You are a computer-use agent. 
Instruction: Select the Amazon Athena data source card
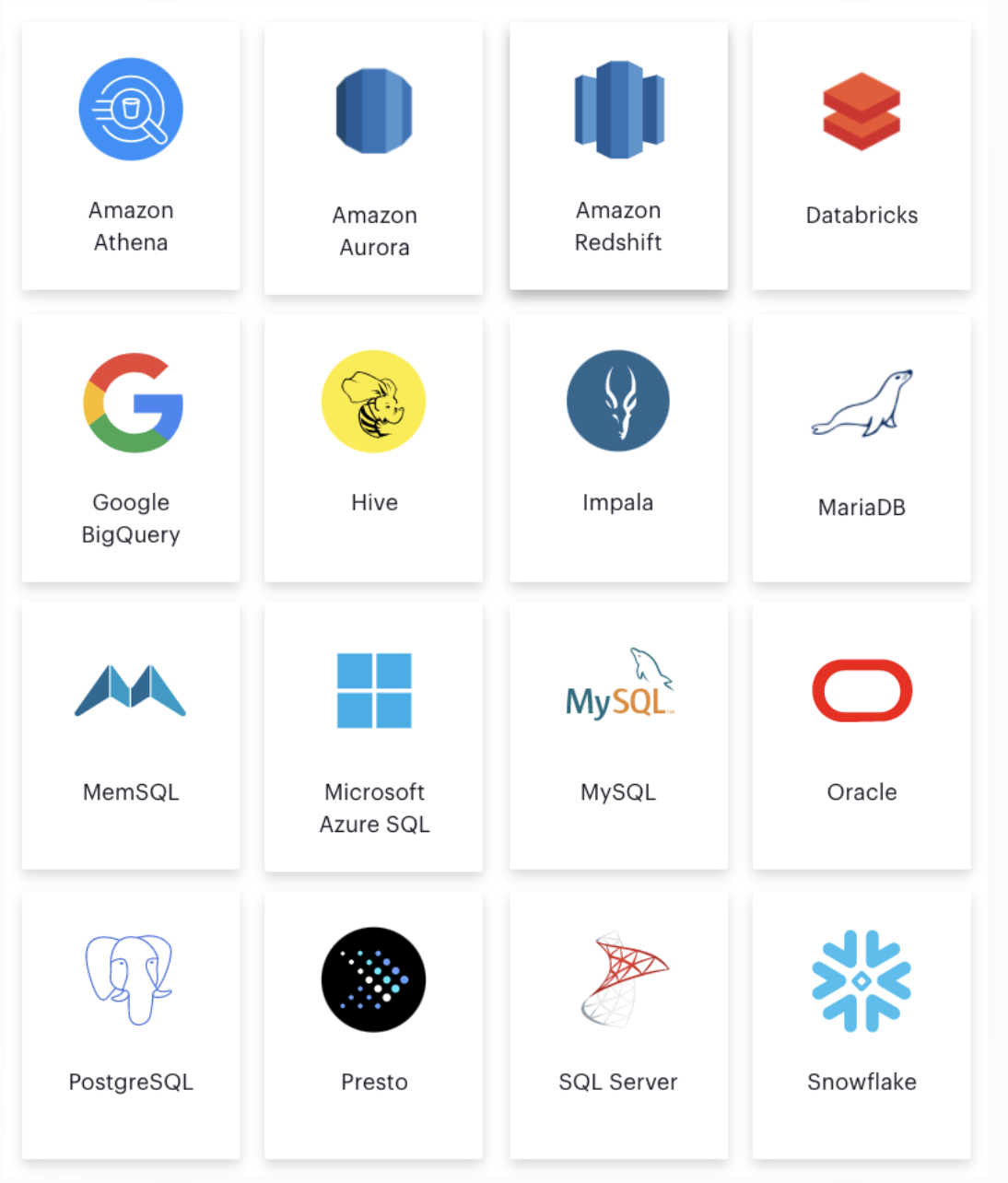coord(131,157)
